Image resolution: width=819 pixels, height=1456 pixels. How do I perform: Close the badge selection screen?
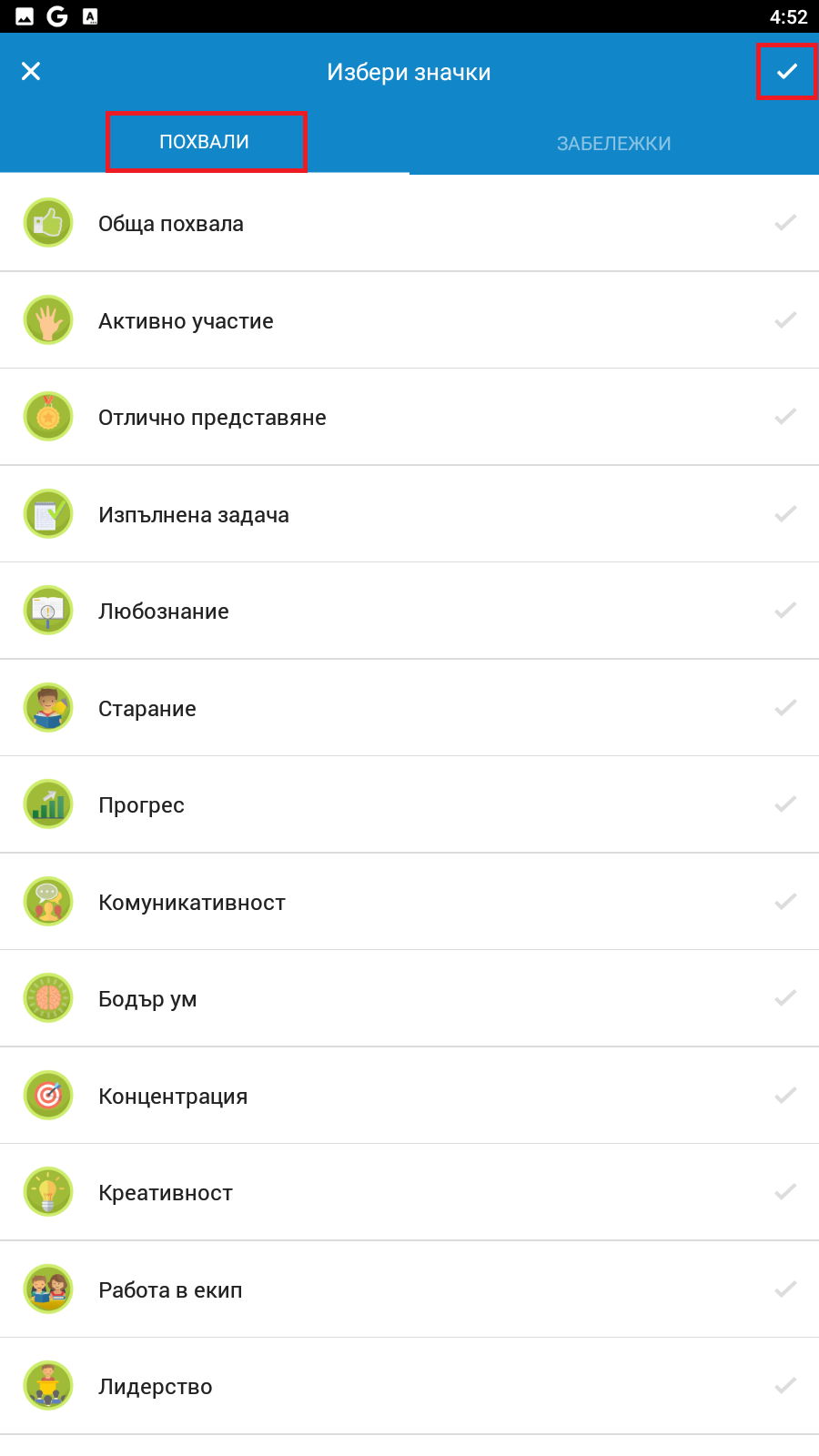pos(31,71)
